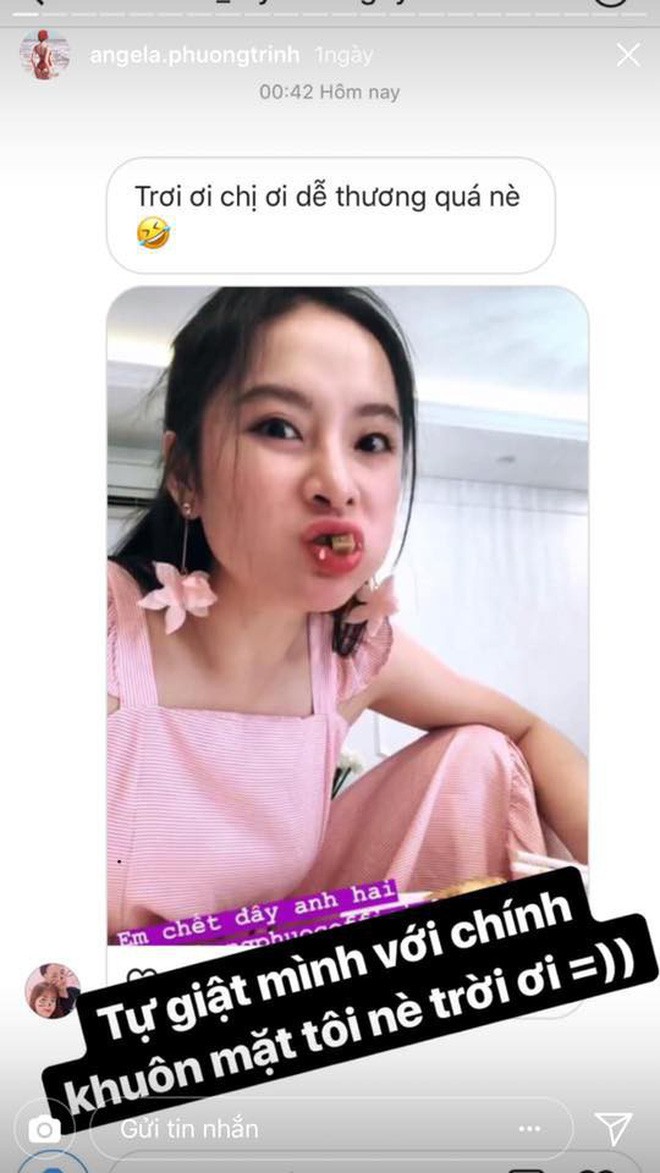Focus the Gửi tin nhắn message field
The height and width of the screenshot is (1173, 660).
331,1128
